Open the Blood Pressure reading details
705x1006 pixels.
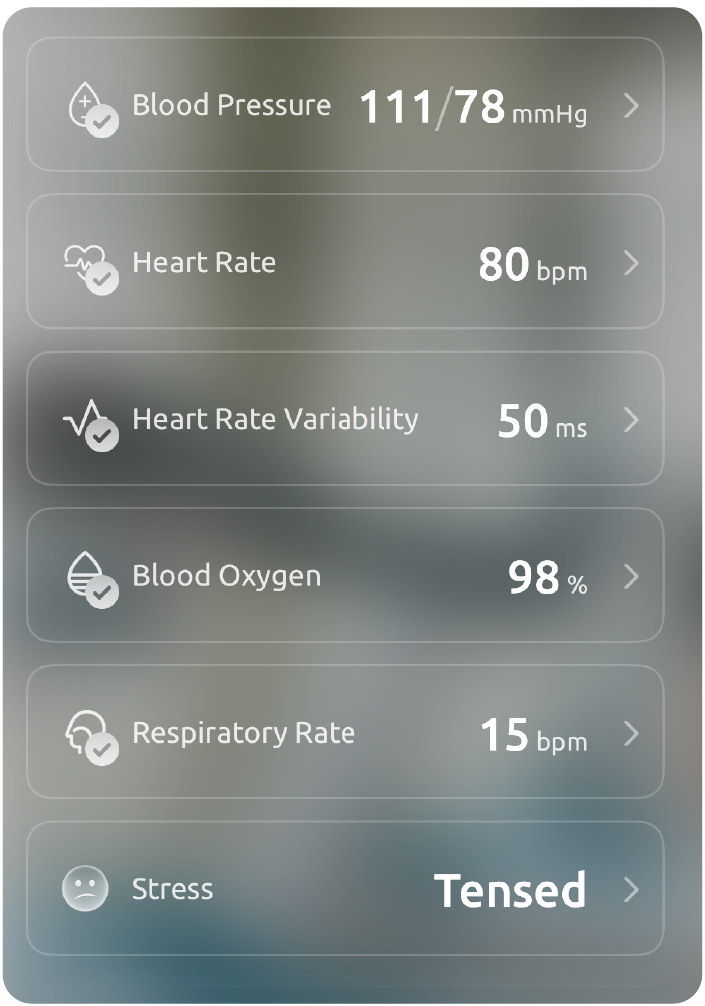pos(345,105)
